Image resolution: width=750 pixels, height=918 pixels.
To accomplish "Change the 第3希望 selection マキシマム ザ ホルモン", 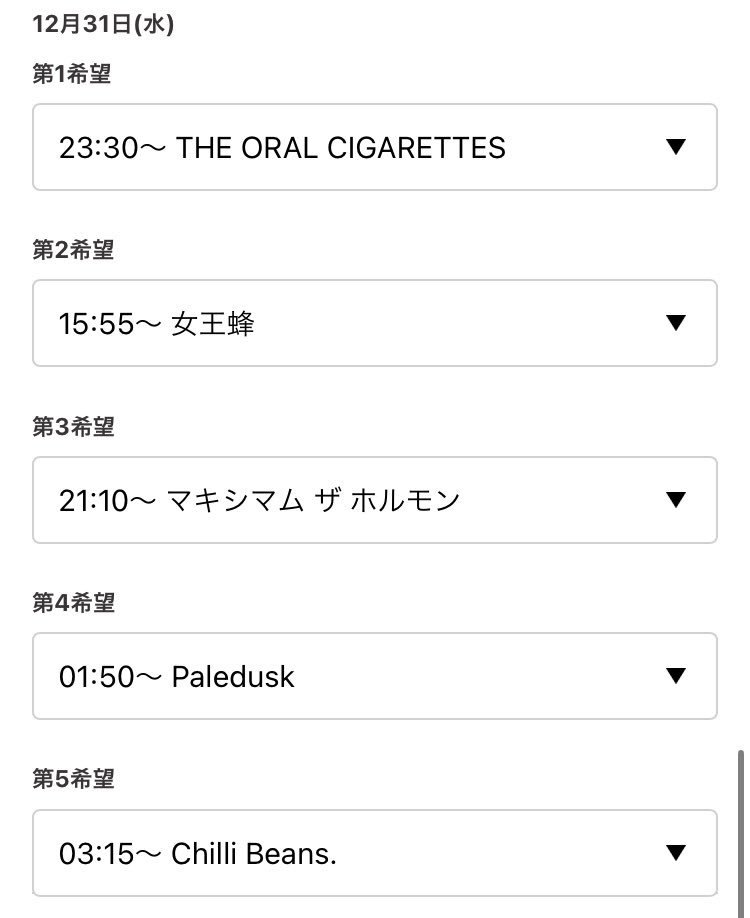I will click(x=374, y=500).
